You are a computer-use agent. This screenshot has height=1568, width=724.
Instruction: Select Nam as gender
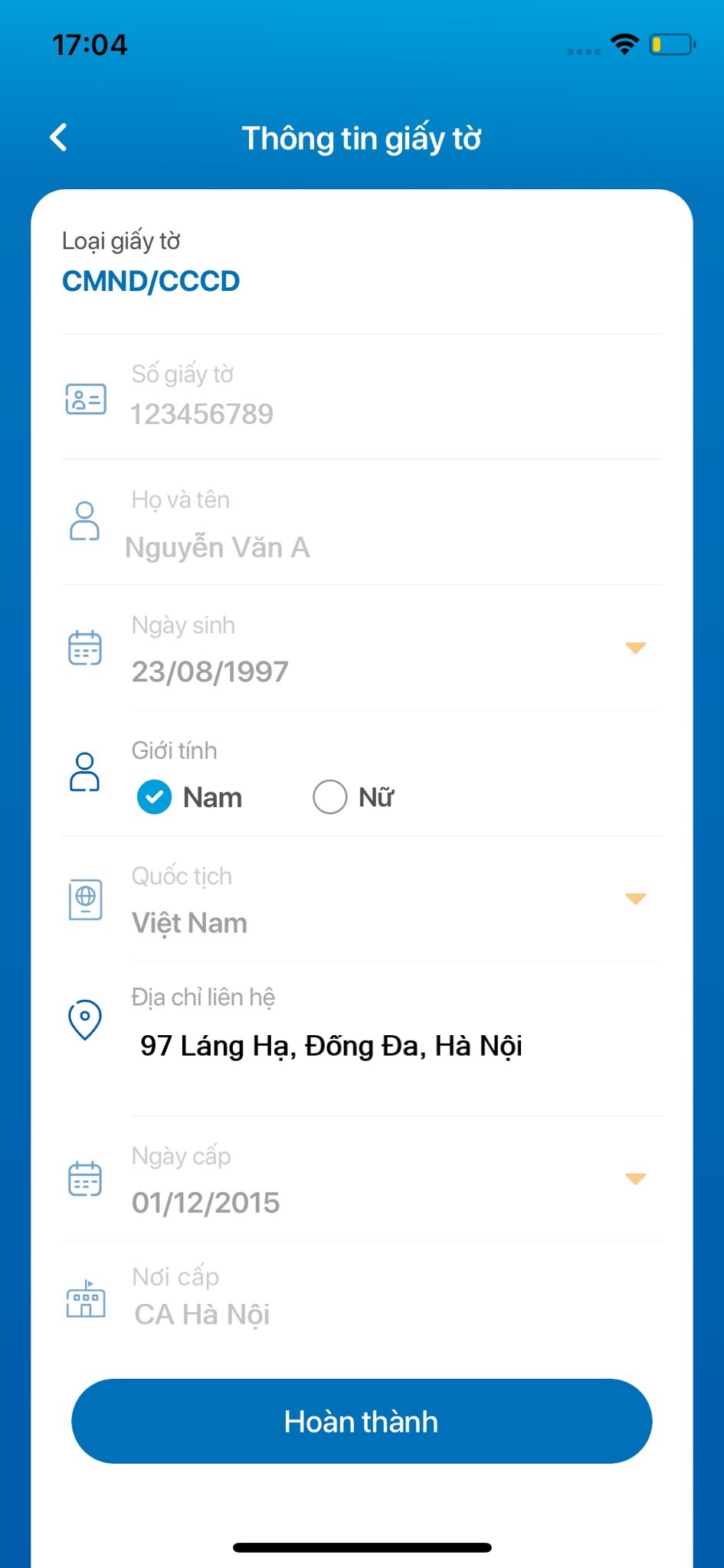(x=189, y=797)
